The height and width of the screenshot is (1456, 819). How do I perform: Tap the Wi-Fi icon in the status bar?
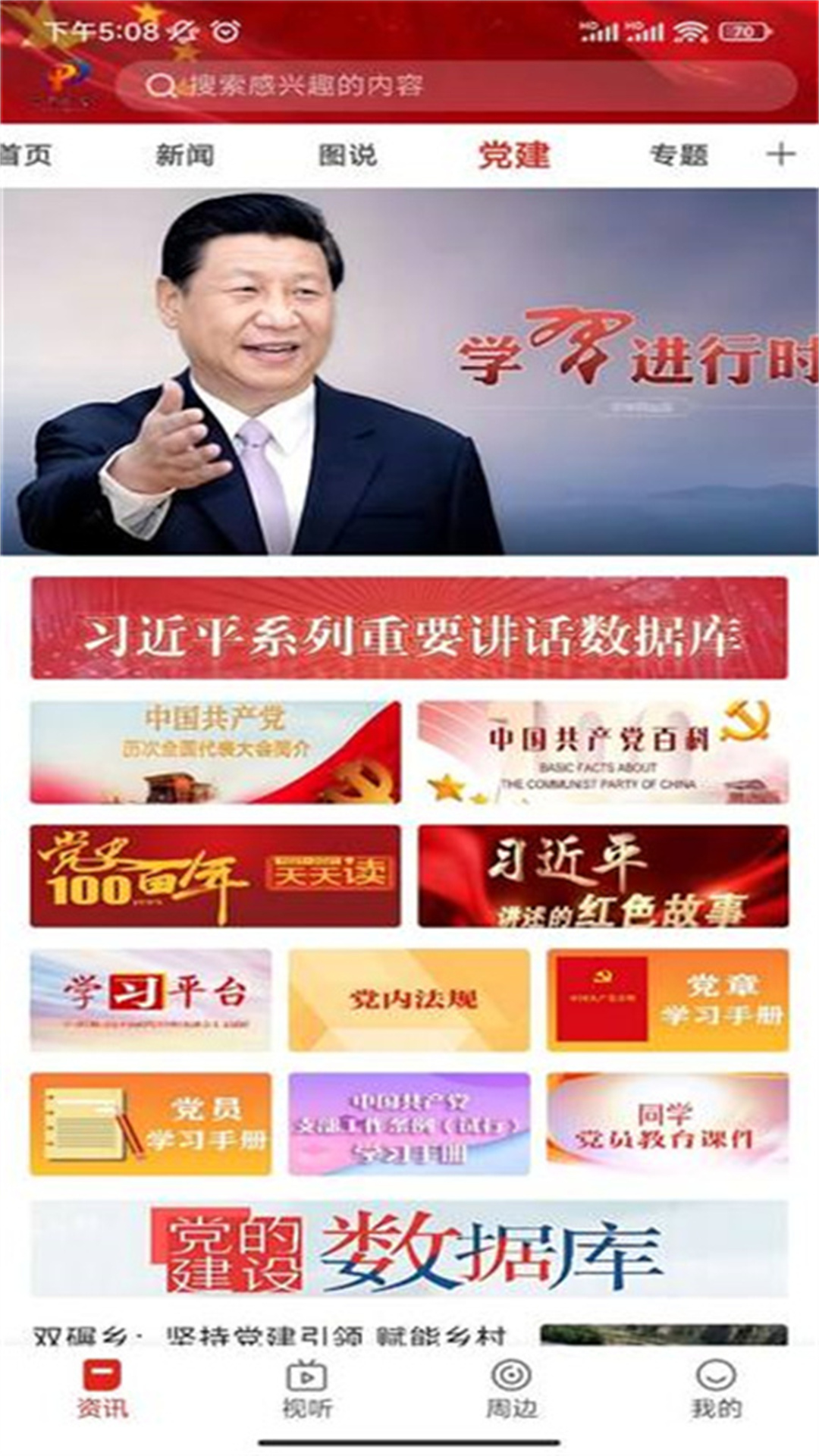pos(690,32)
